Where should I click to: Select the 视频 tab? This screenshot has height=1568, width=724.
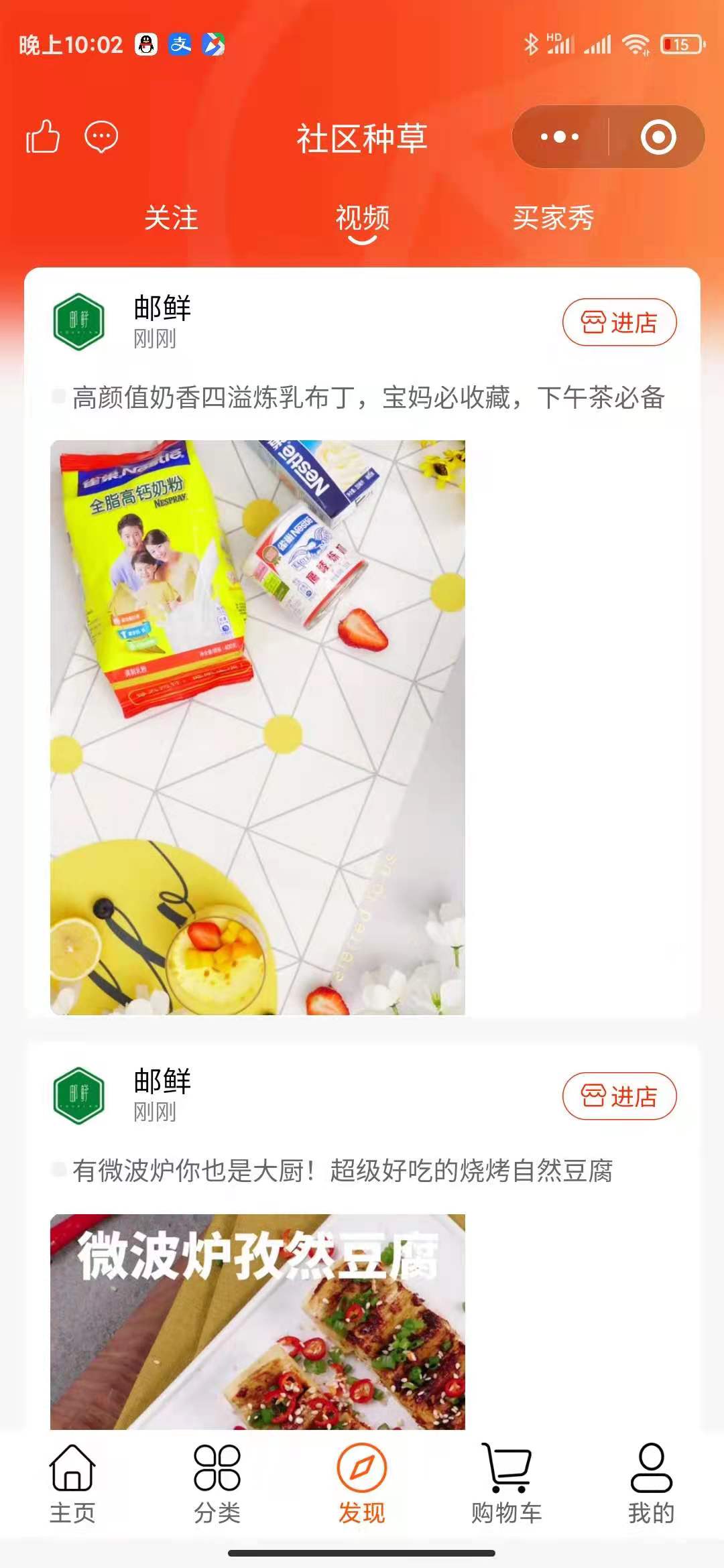pos(362,218)
